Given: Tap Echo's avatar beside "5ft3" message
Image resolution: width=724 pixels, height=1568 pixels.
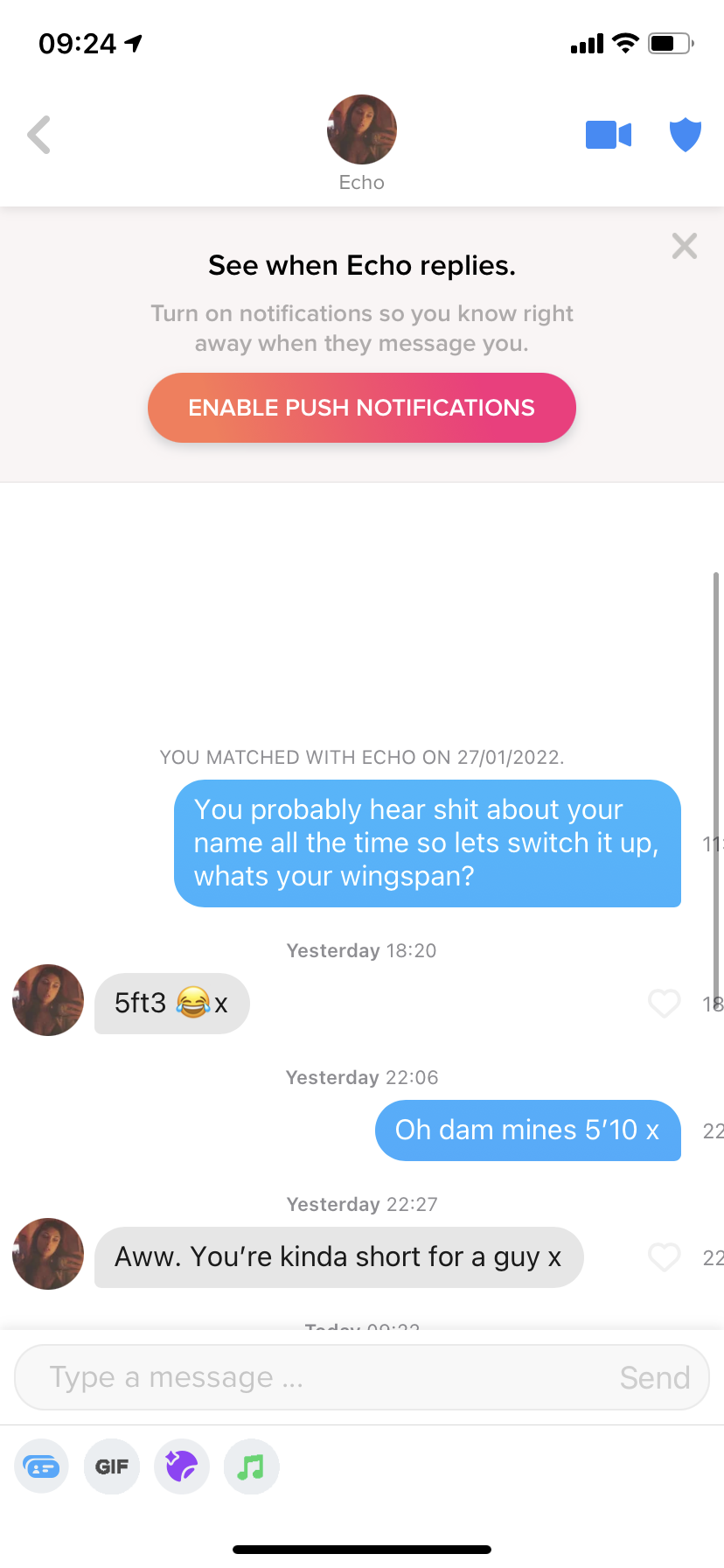Looking at the screenshot, I should (x=48, y=1000).
